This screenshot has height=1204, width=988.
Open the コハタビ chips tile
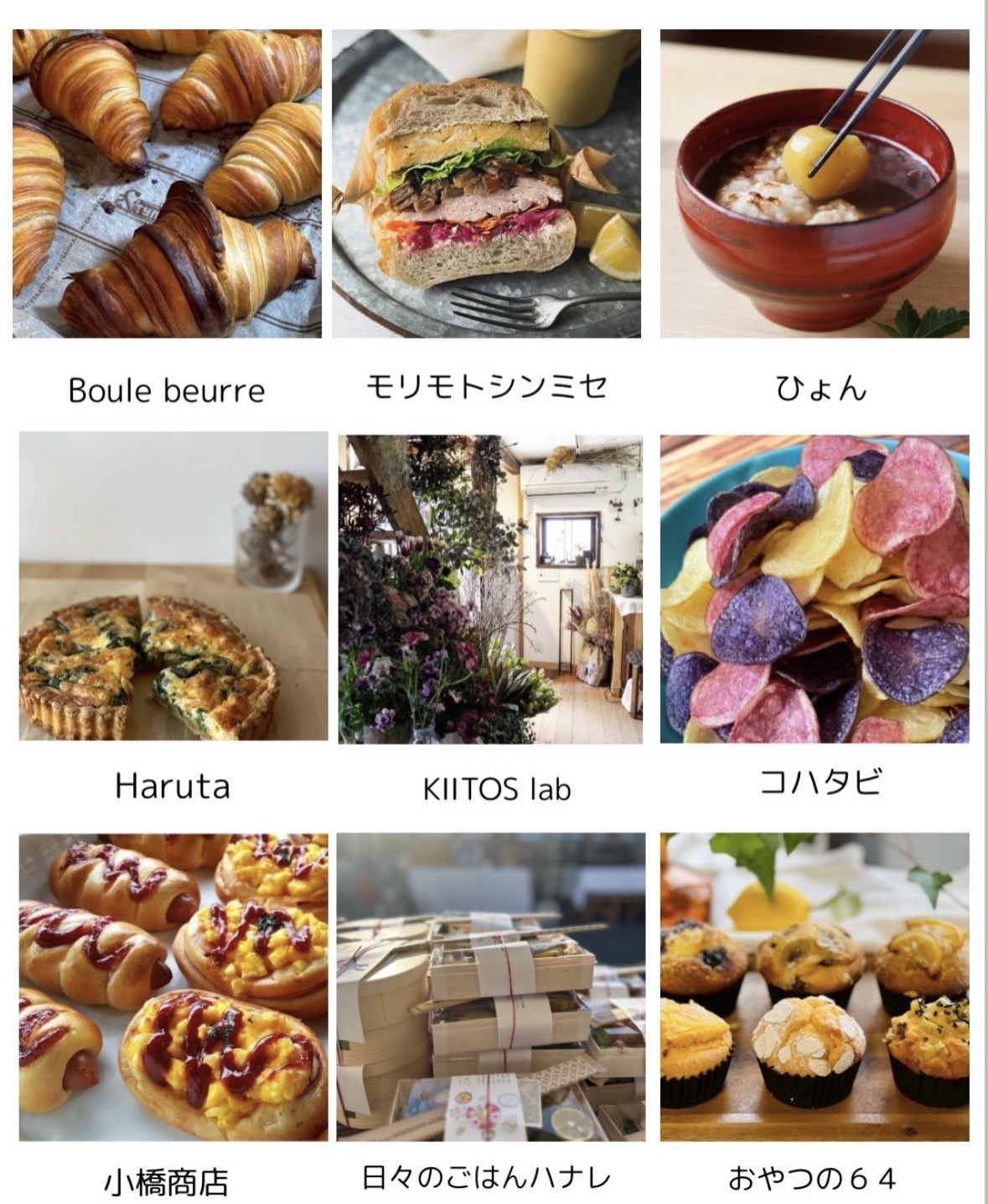pyautogui.click(x=815, y=588)
